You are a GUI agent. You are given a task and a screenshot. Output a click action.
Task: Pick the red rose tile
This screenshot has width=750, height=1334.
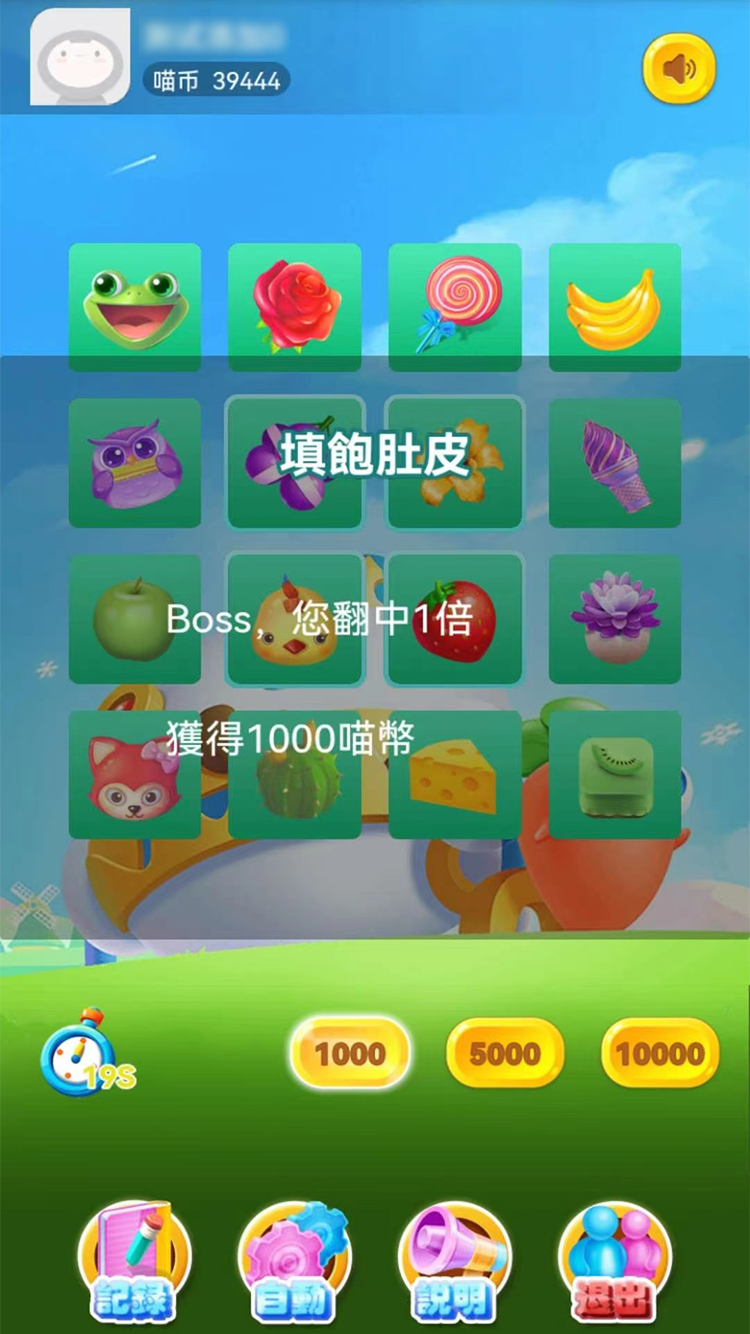(x=295, y=307)
